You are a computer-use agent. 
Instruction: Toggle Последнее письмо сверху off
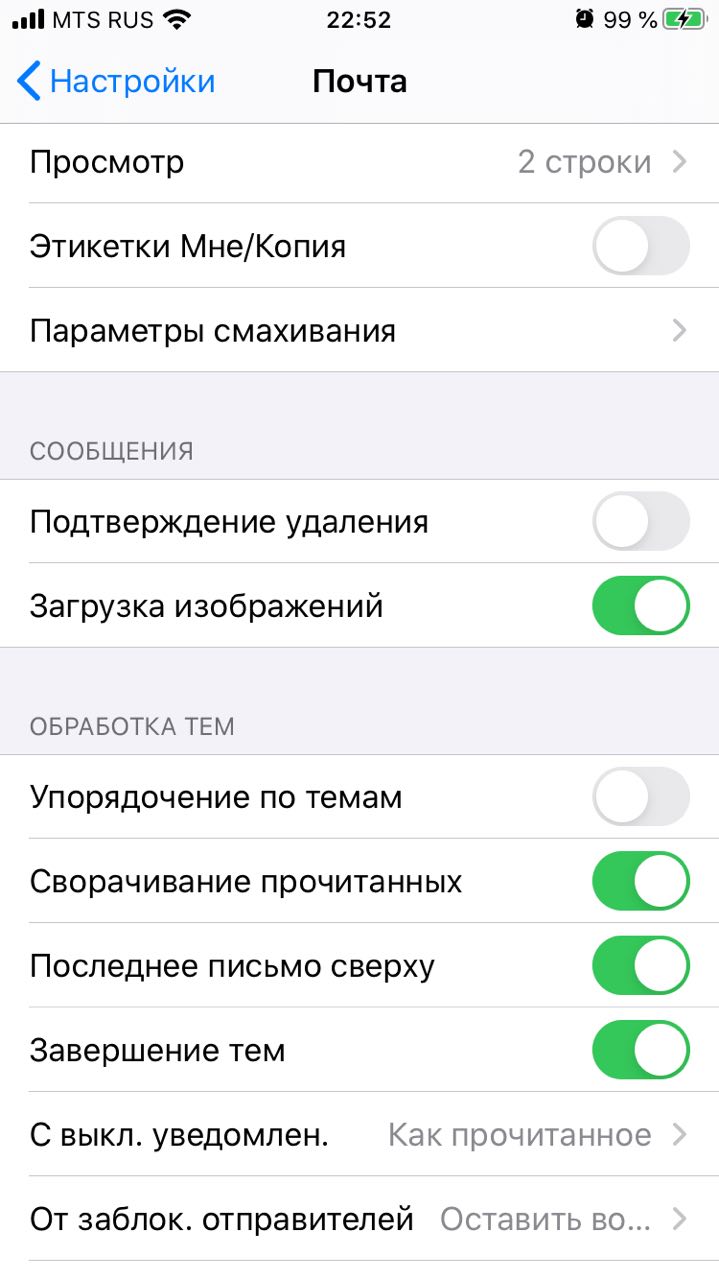(x=640, y=966)
